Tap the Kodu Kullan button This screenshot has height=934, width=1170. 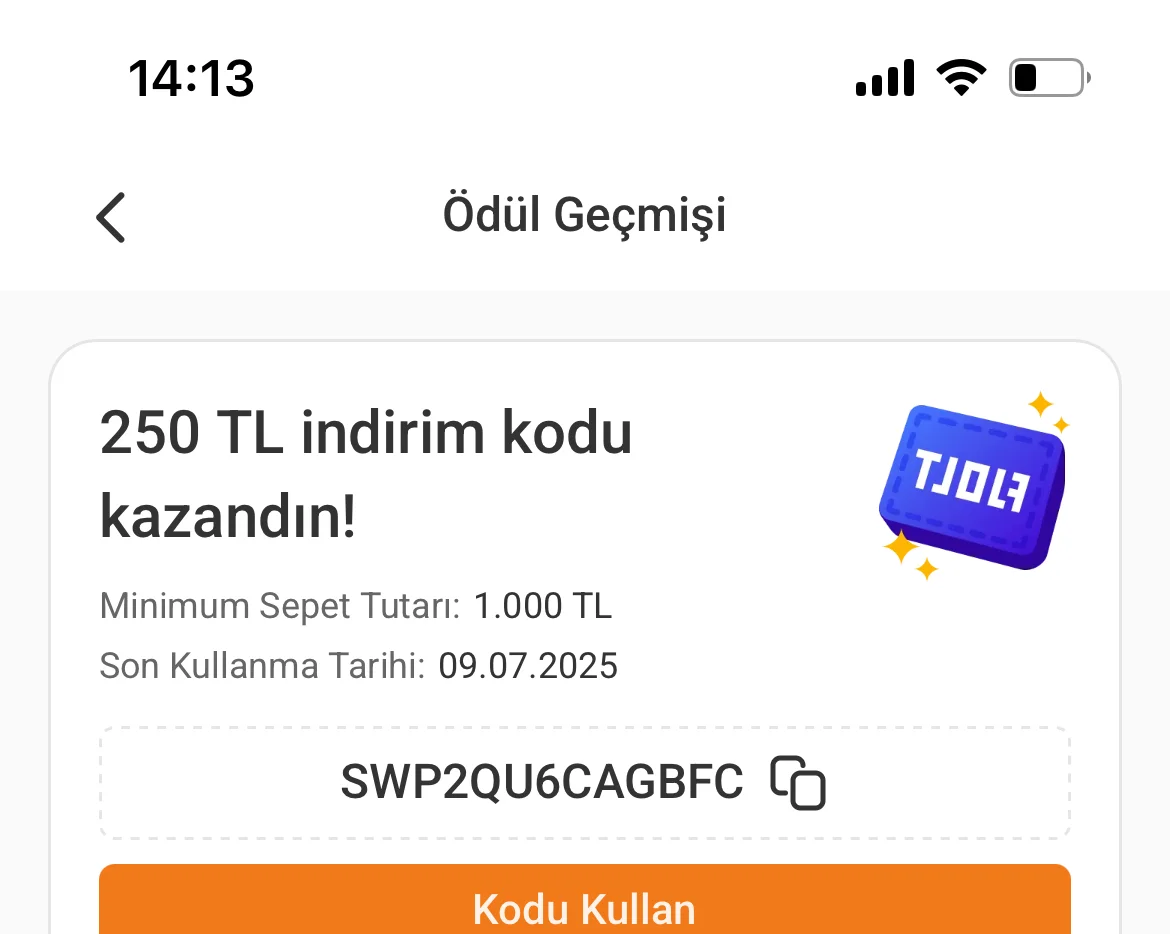point(584,903)
